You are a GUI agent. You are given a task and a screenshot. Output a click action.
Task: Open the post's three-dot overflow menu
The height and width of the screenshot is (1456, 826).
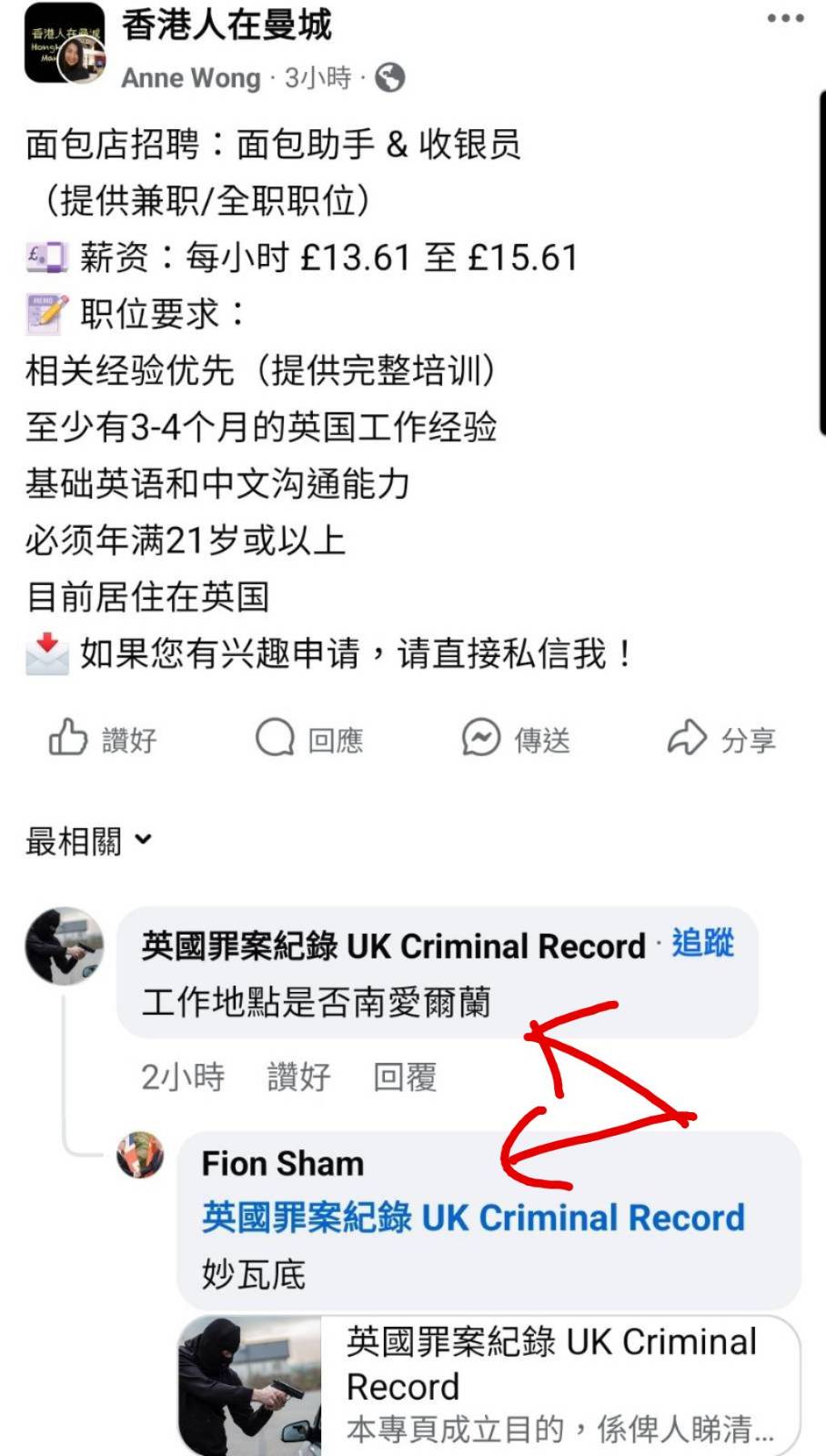tap(785, 18)
